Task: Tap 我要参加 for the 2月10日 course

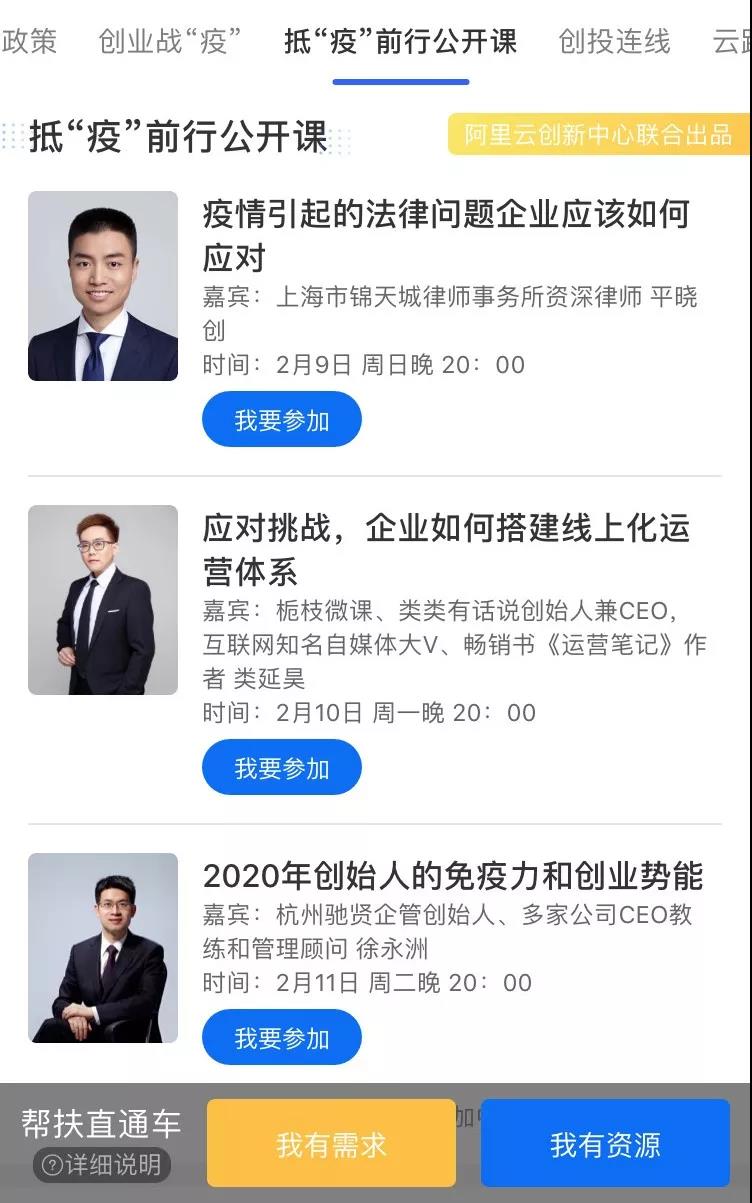Action: (281, 768)
